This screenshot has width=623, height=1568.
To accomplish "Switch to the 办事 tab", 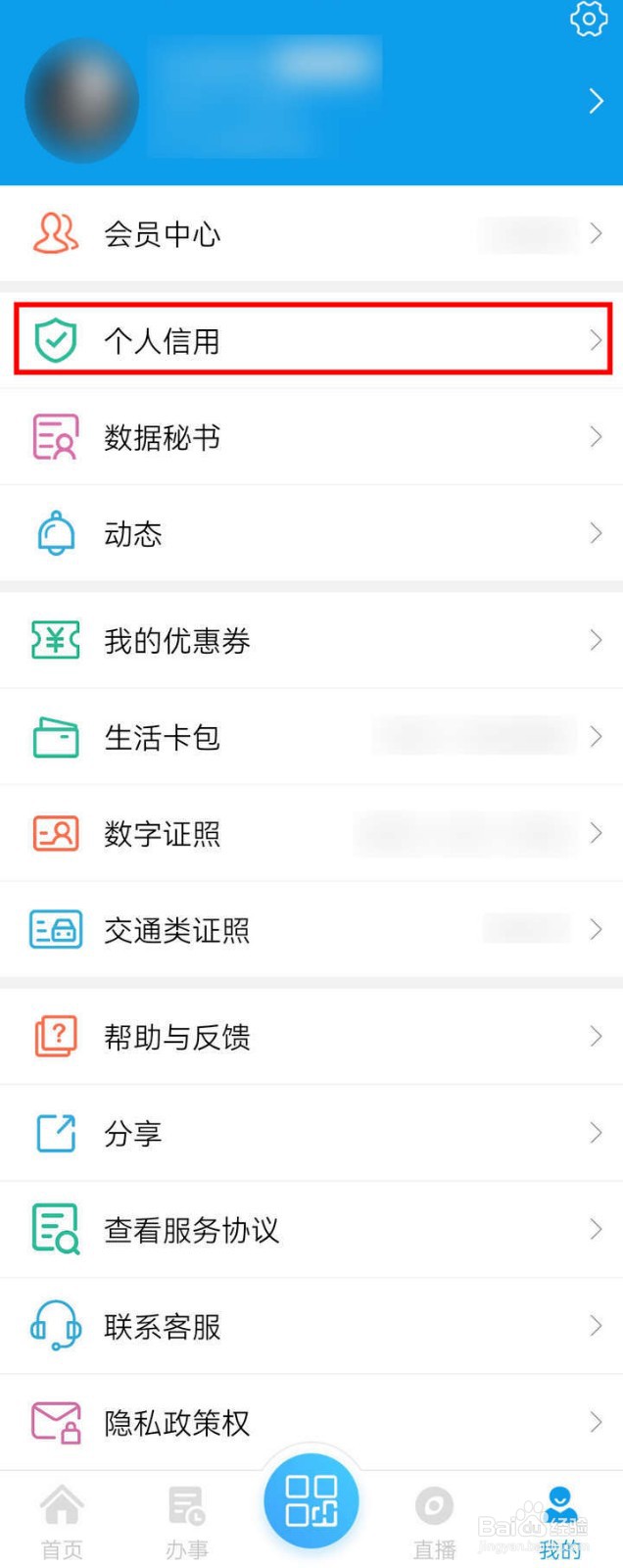I will click(186, 1521).
